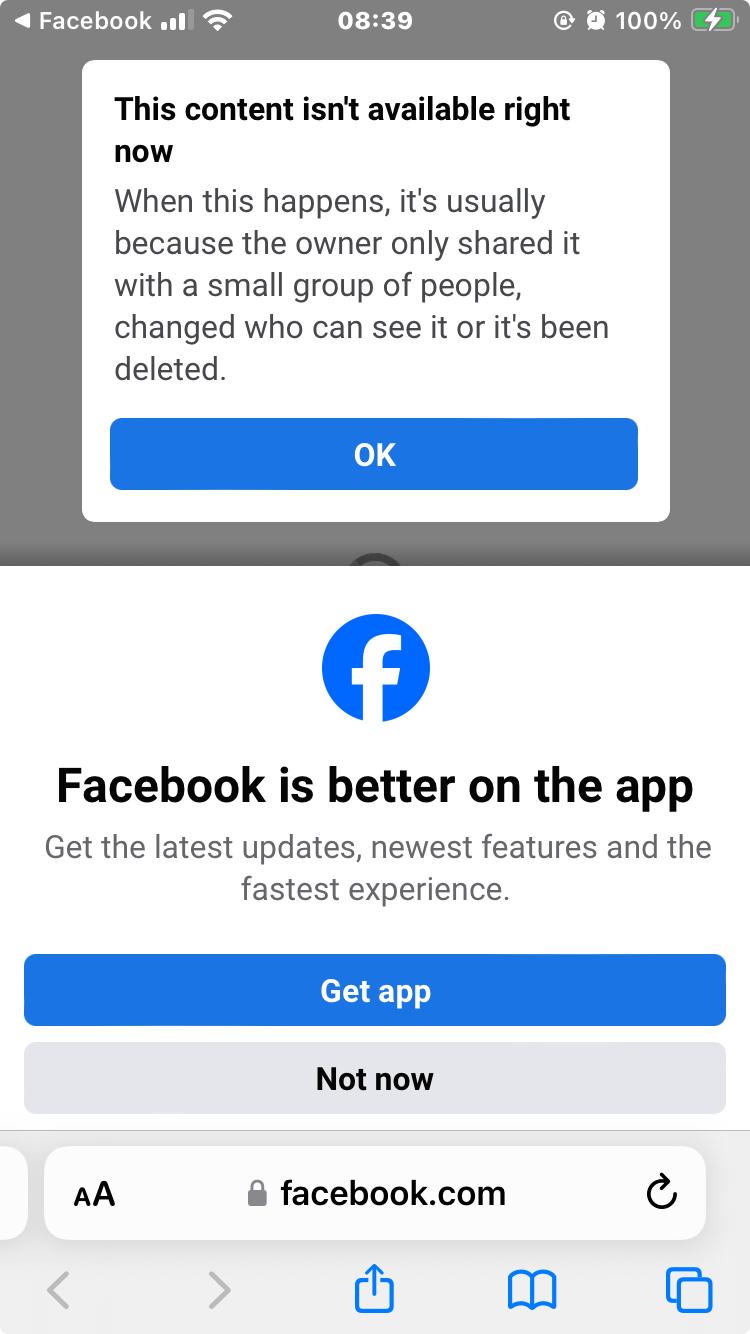
Task: Tap Get app to install Facebook
Action: [x=375, y=990]
